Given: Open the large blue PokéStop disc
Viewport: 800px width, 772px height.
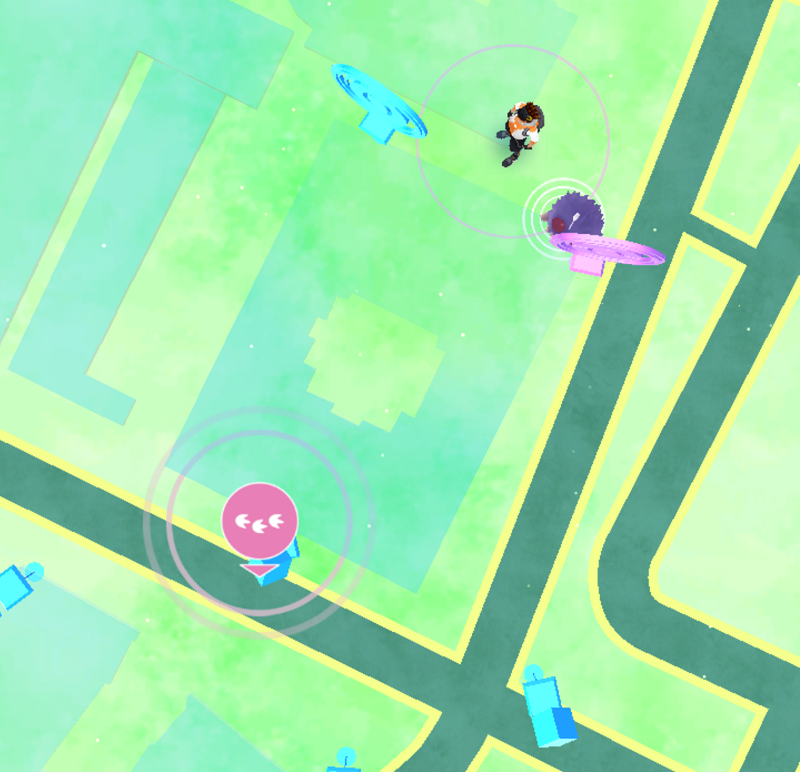Looking at the screenshot, I should click(x=379, y=101).
